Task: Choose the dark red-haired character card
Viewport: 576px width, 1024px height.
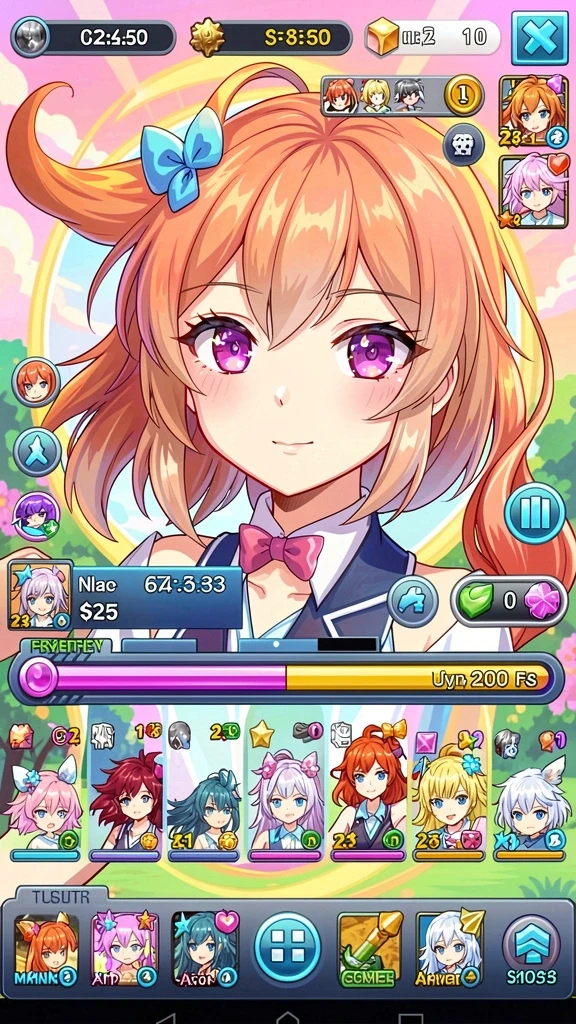Action: pyautogui.click(x=125, y=792)
